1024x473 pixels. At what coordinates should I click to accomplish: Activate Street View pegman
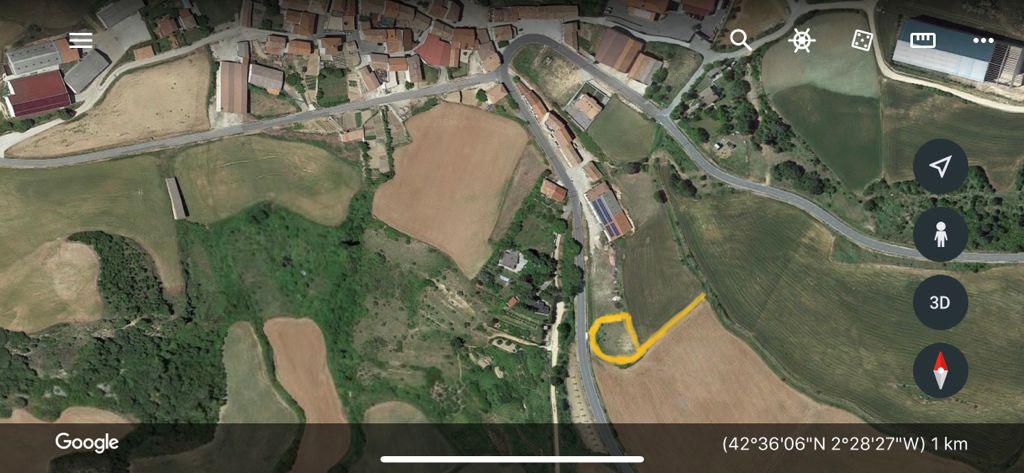(940, 235)
